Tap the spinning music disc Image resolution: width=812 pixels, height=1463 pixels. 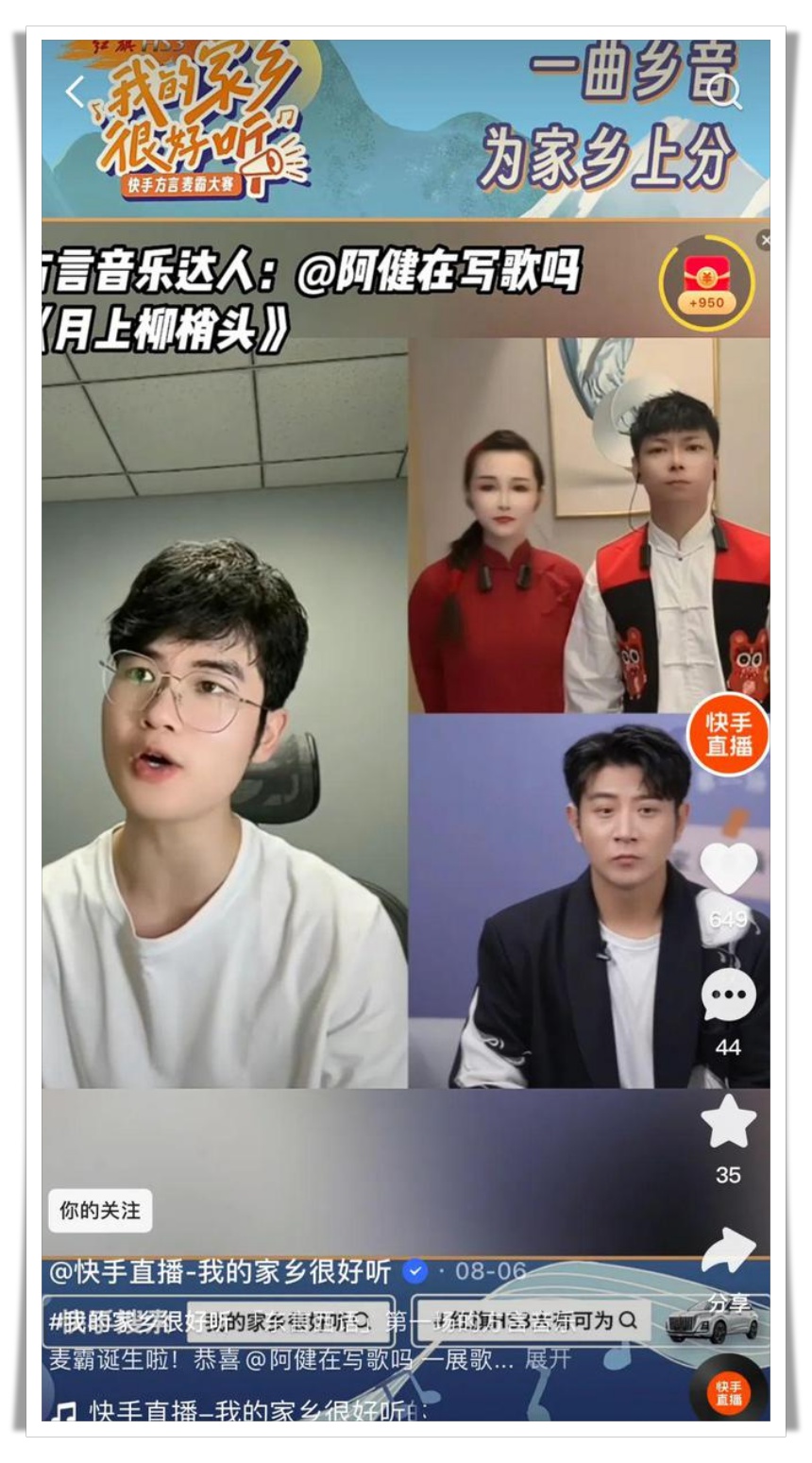coord(728,1392)
